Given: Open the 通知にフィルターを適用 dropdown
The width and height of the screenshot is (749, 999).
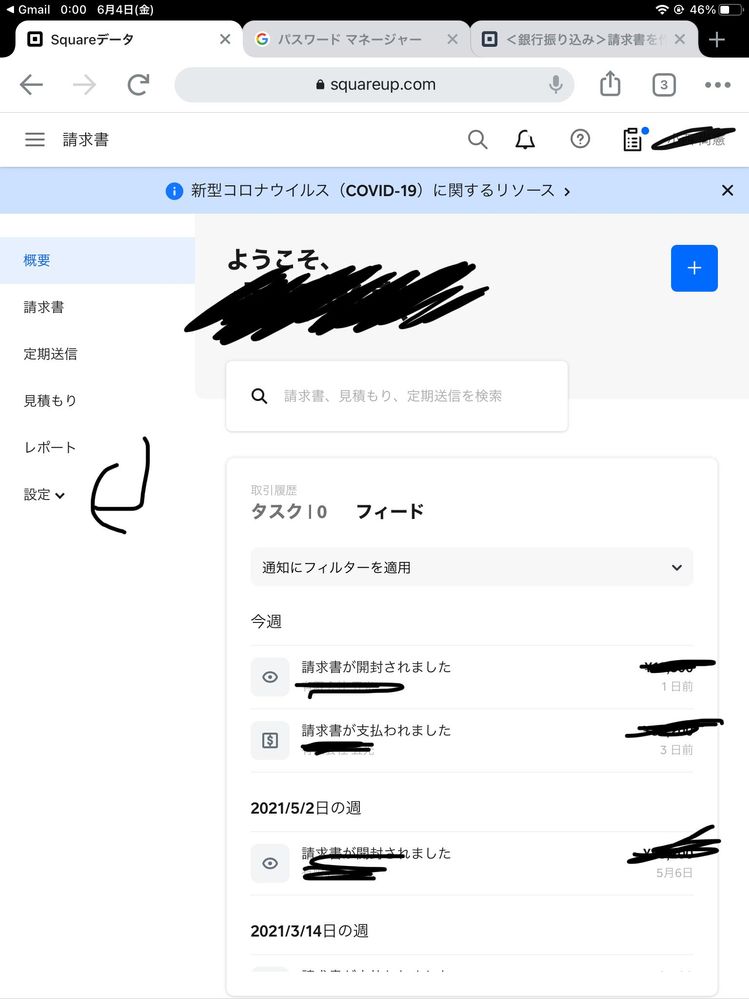Looking at the screenshot, I should pyautogui.click(x=471, y=567).
